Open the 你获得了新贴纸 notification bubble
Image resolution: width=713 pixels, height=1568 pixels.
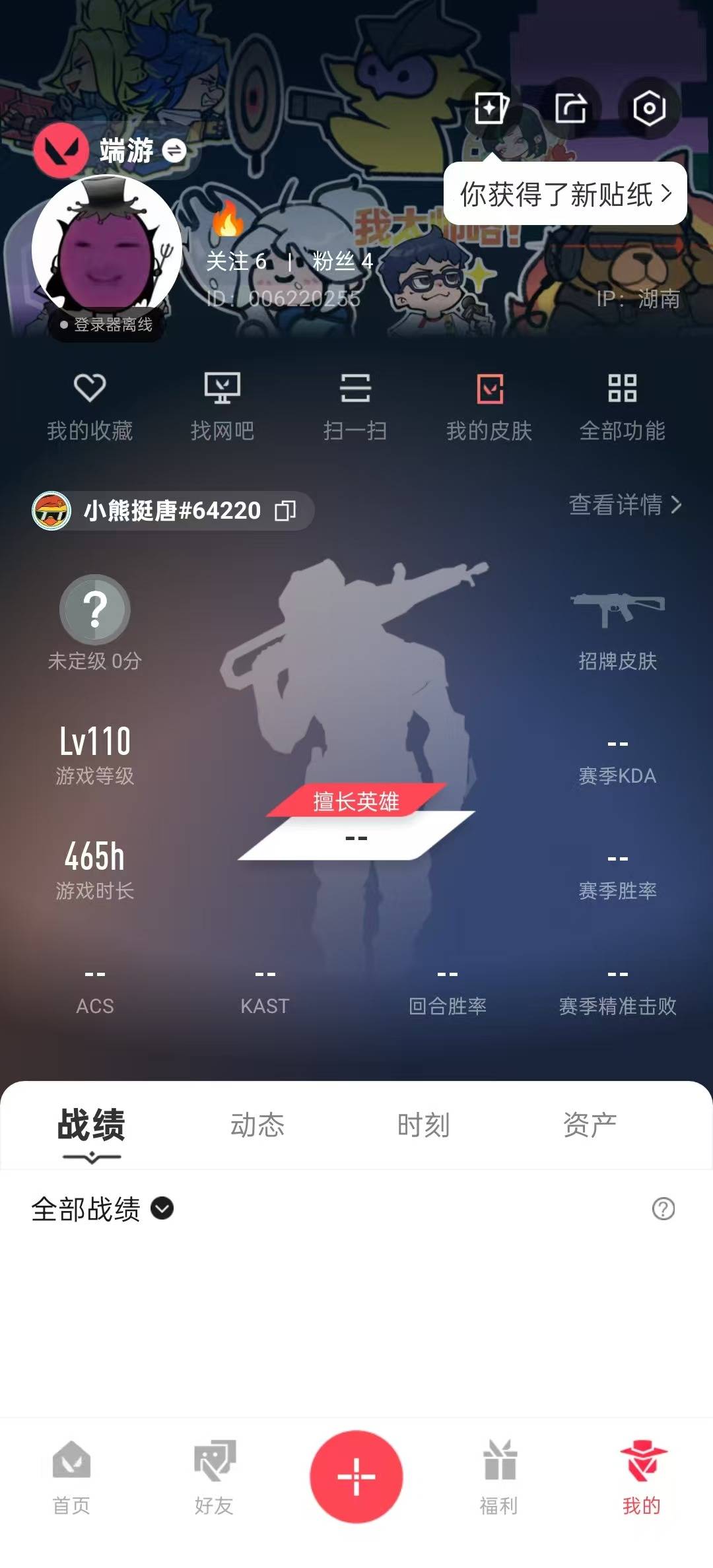pos(565,194)
